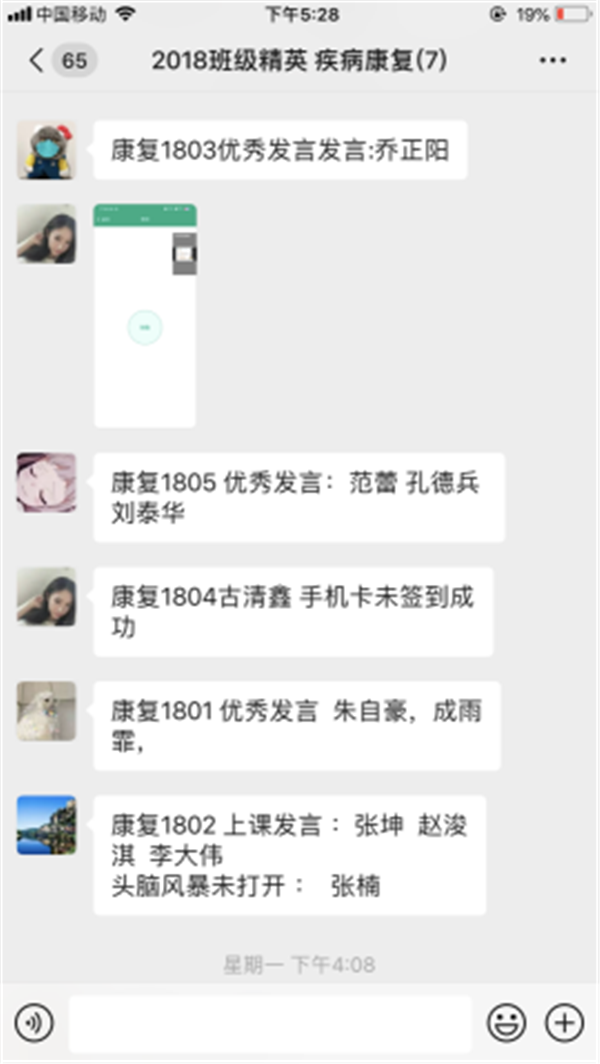This screenshot has height=1064, width=600.
Task: Open avatar of 康复1805 message sender
Action: (46, 483)
